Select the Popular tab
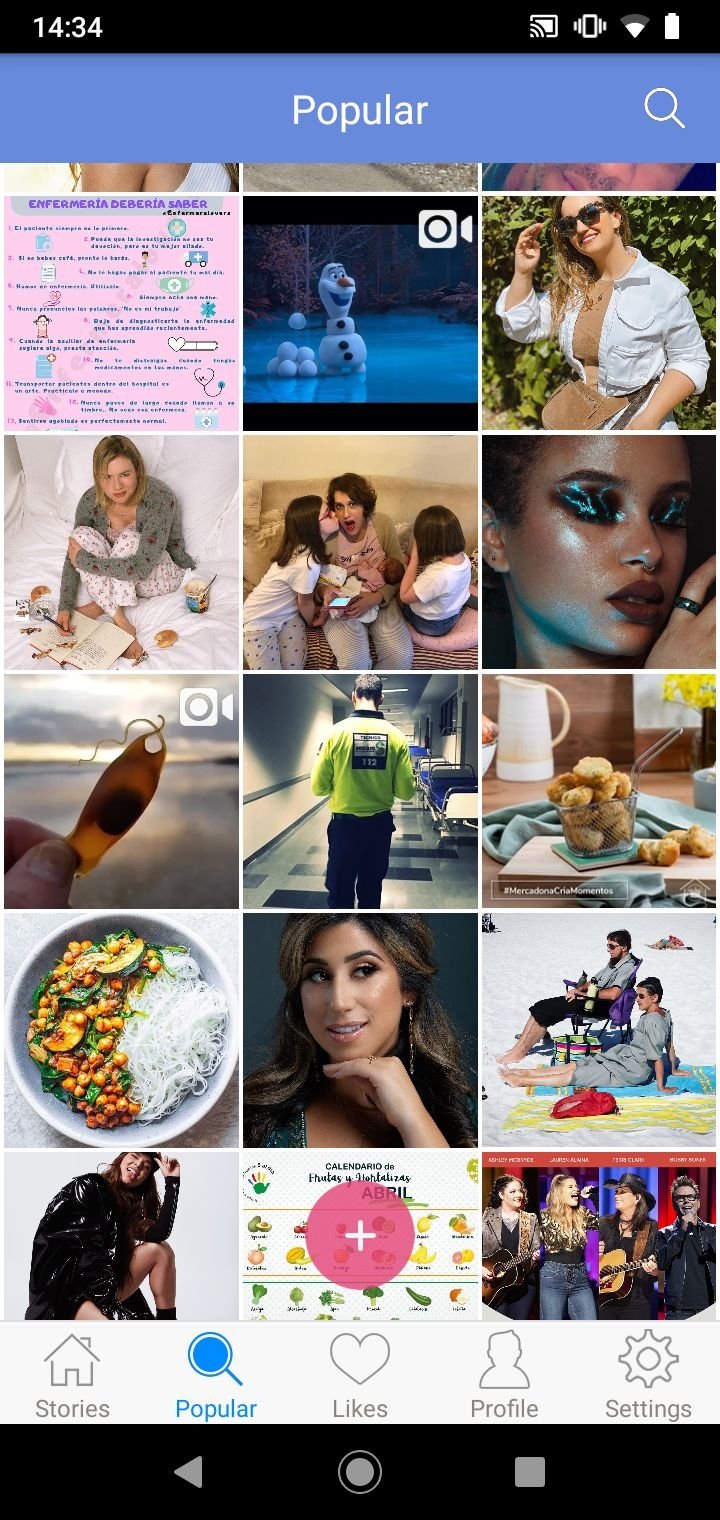 216,1375
